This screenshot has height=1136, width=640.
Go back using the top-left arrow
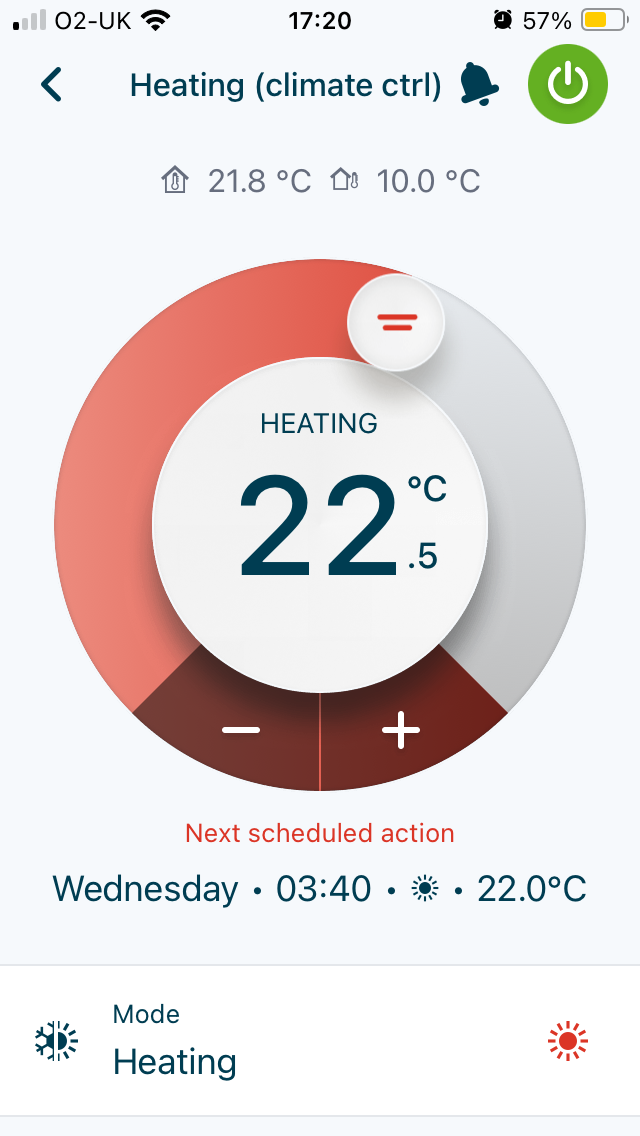point(51,85)
